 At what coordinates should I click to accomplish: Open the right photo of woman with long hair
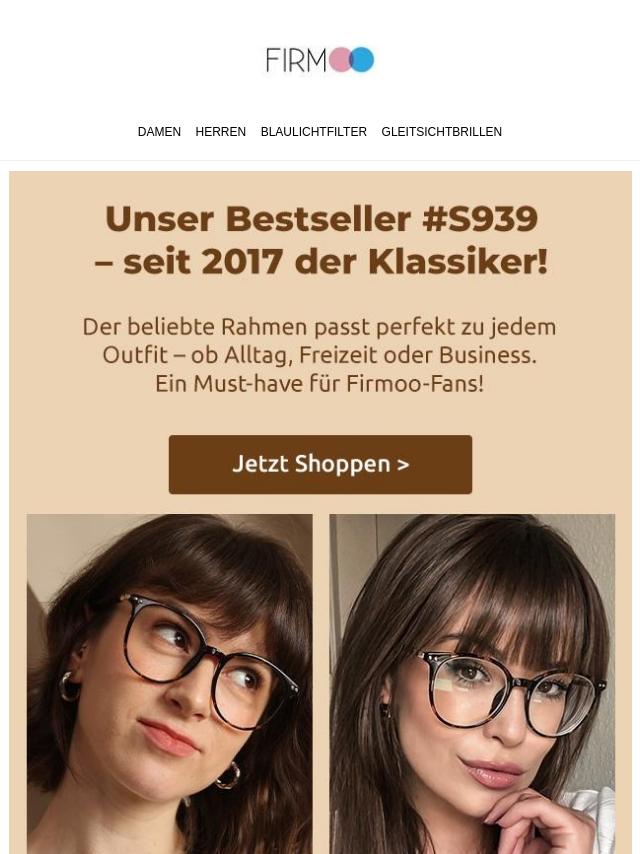472,682
